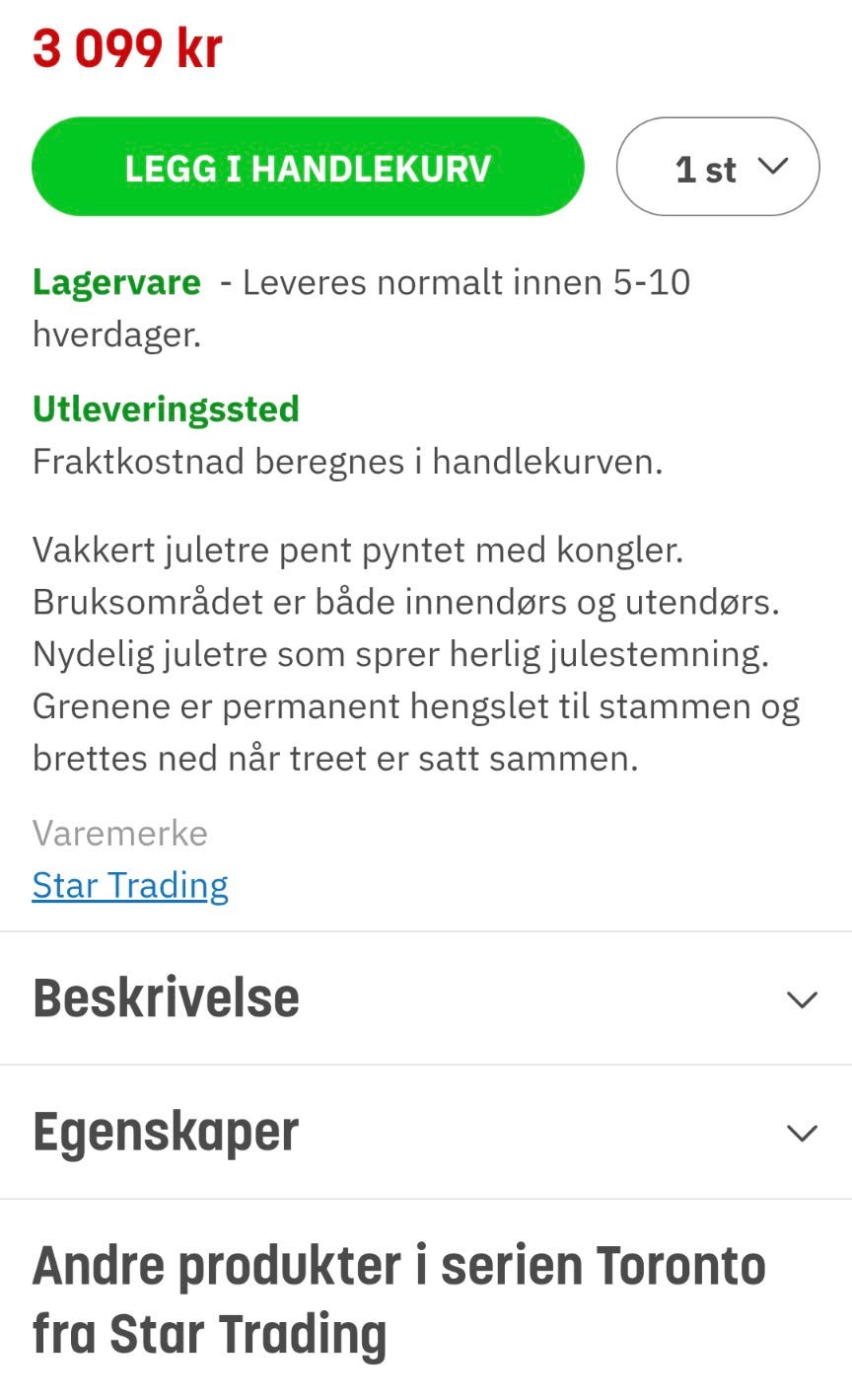Click the Egenskaper chevron icon
This screenshot has height=1400, width=852.
click(802, 1134)
